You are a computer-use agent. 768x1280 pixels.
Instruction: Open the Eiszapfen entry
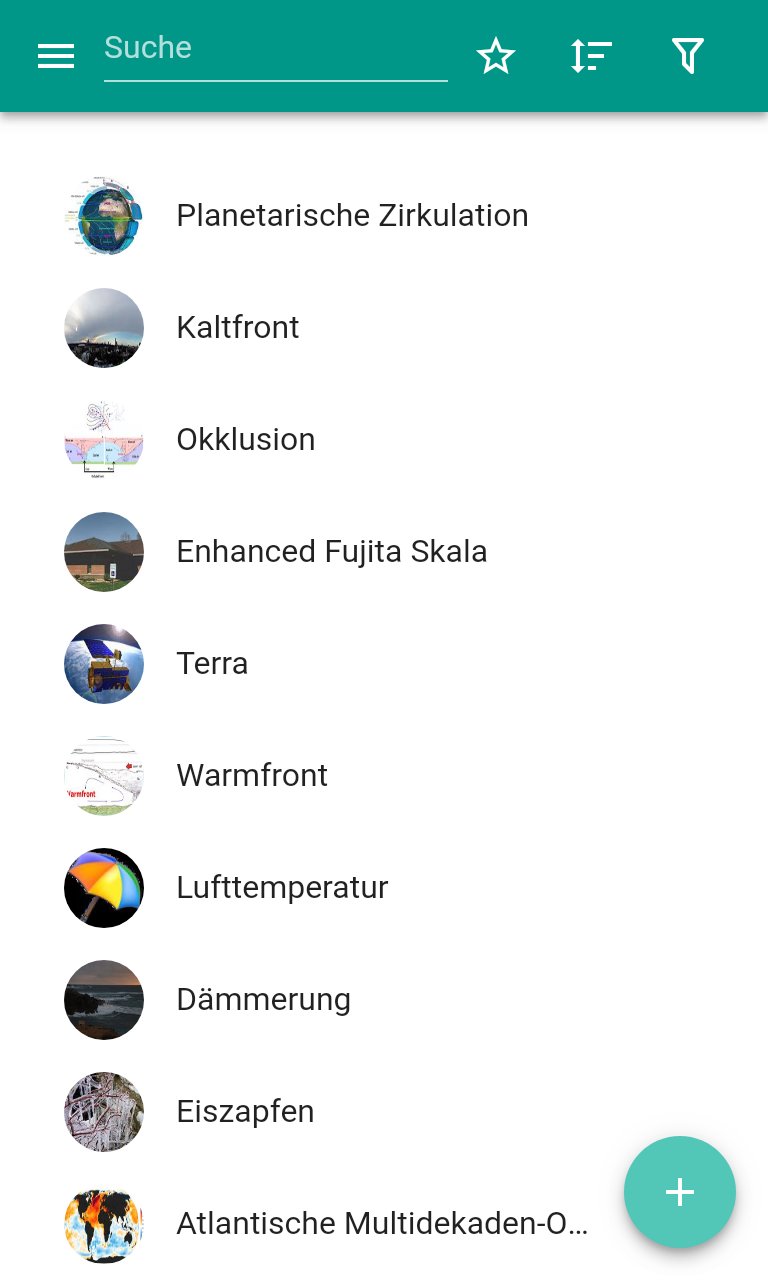pos(245,1112)
